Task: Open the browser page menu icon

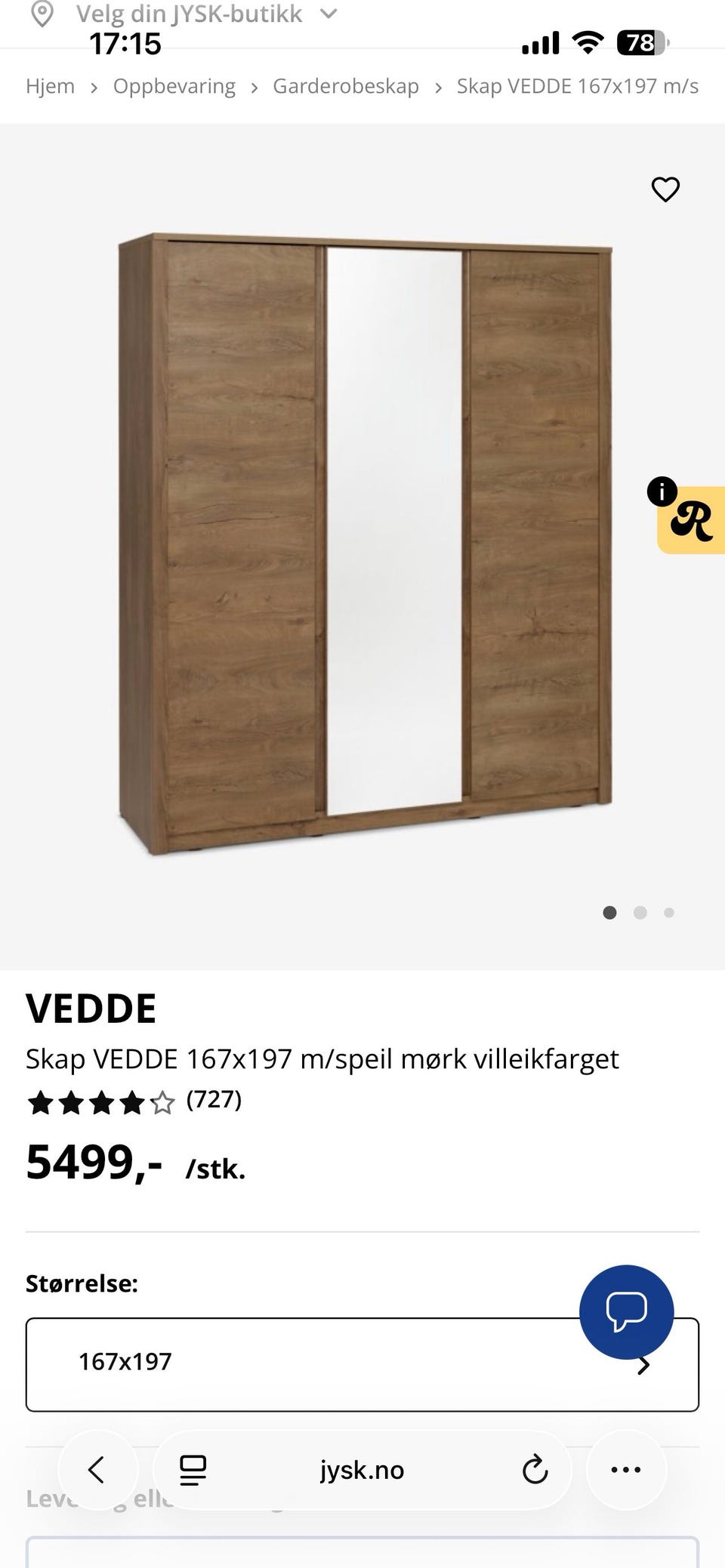Action: (193, 1470)
